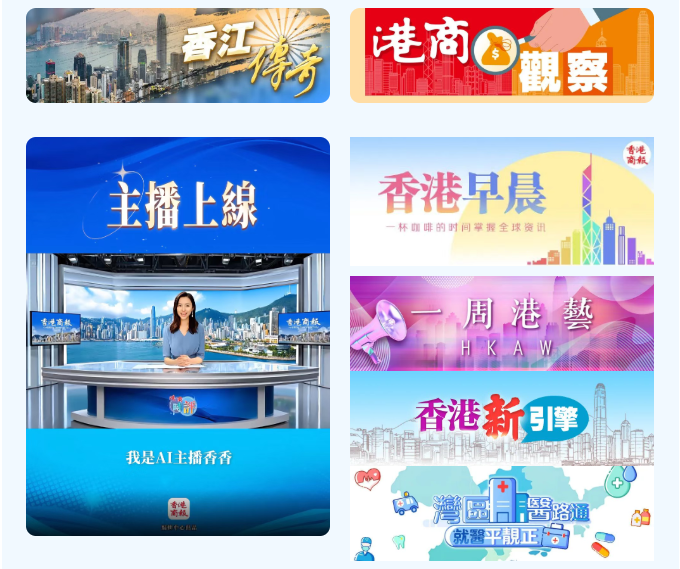Open the 香港新引擎 banner
680x569 pixels.
point(501,418)
